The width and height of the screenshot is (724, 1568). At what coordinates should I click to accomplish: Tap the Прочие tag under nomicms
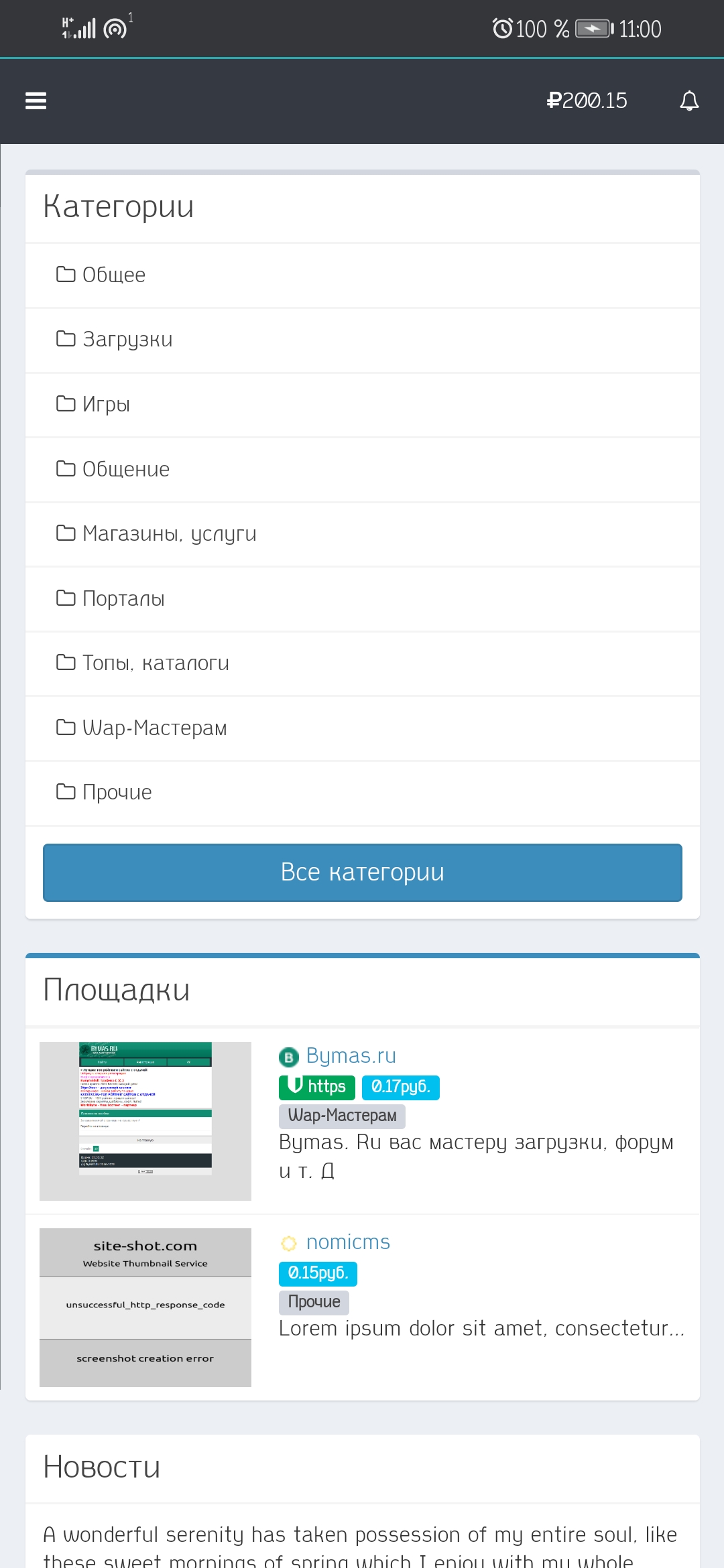click(314, 1302)
